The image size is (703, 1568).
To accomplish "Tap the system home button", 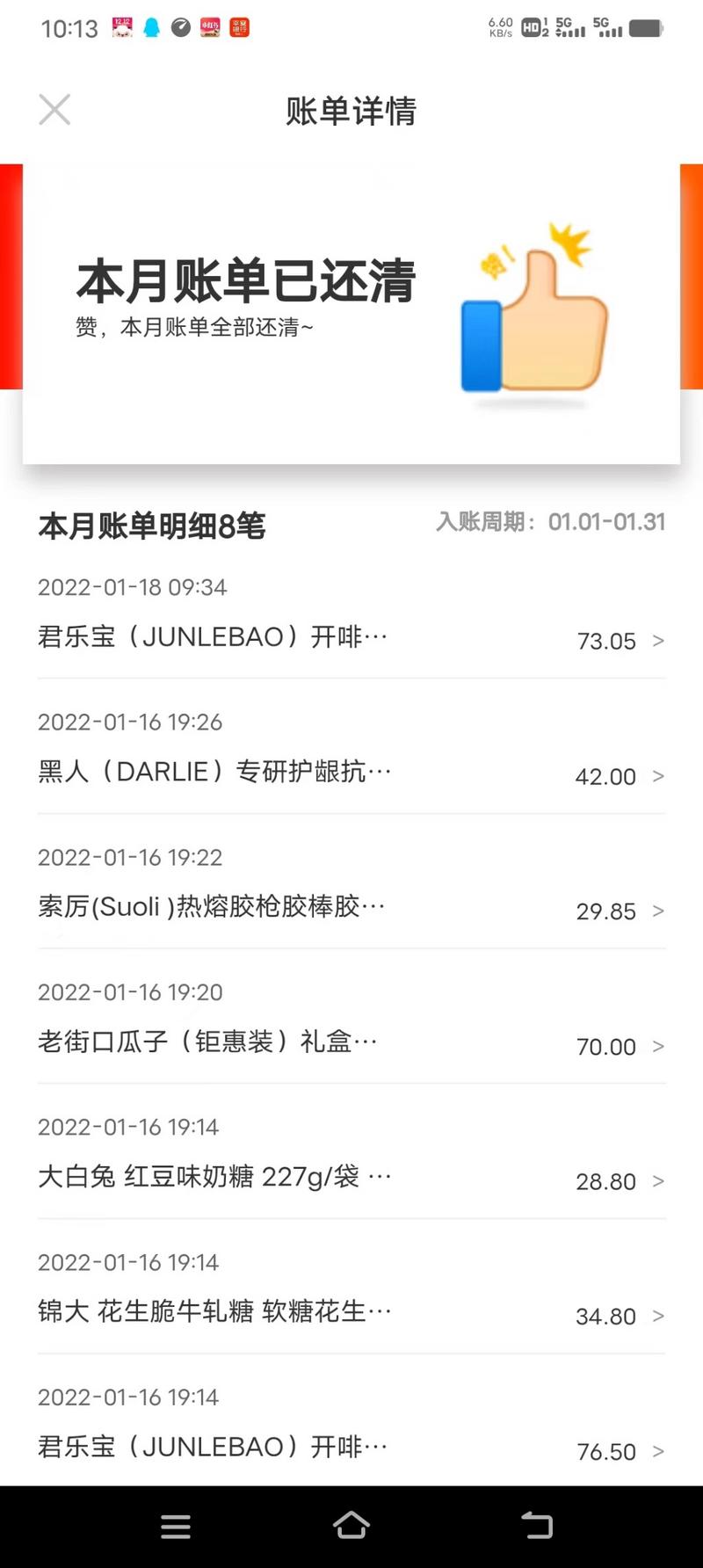I will click(351, 1525).
